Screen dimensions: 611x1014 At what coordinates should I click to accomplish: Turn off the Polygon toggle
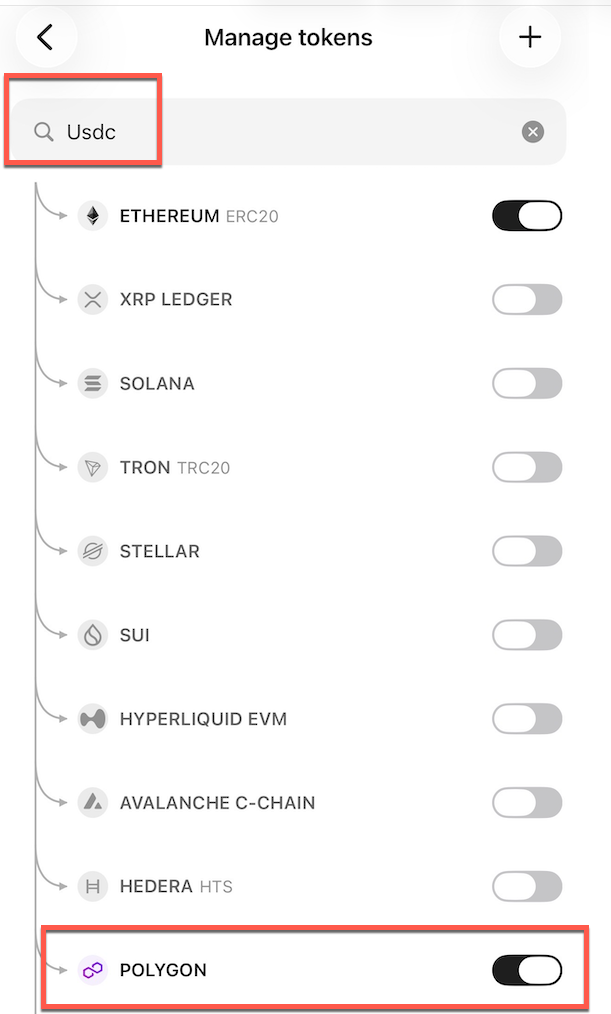(x=527, y=970)
